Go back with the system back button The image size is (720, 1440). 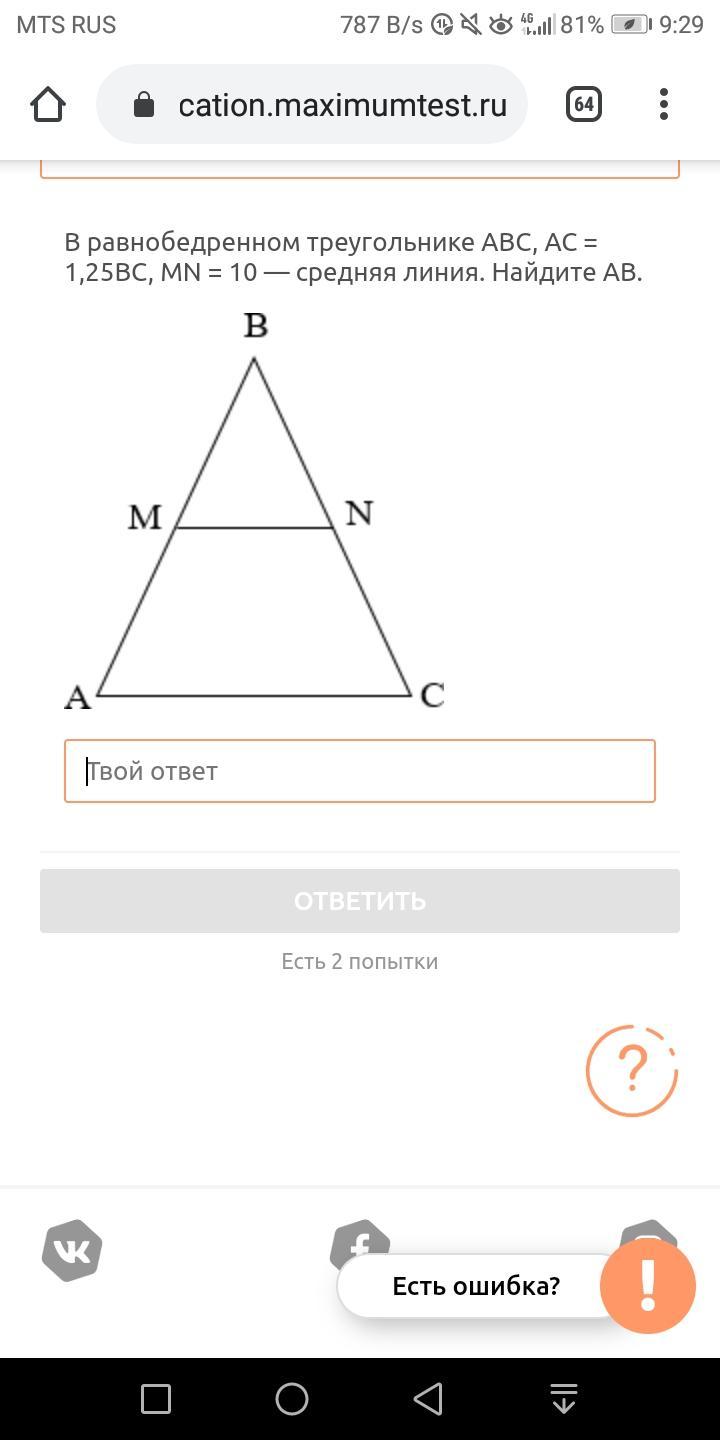(428, 1398)
